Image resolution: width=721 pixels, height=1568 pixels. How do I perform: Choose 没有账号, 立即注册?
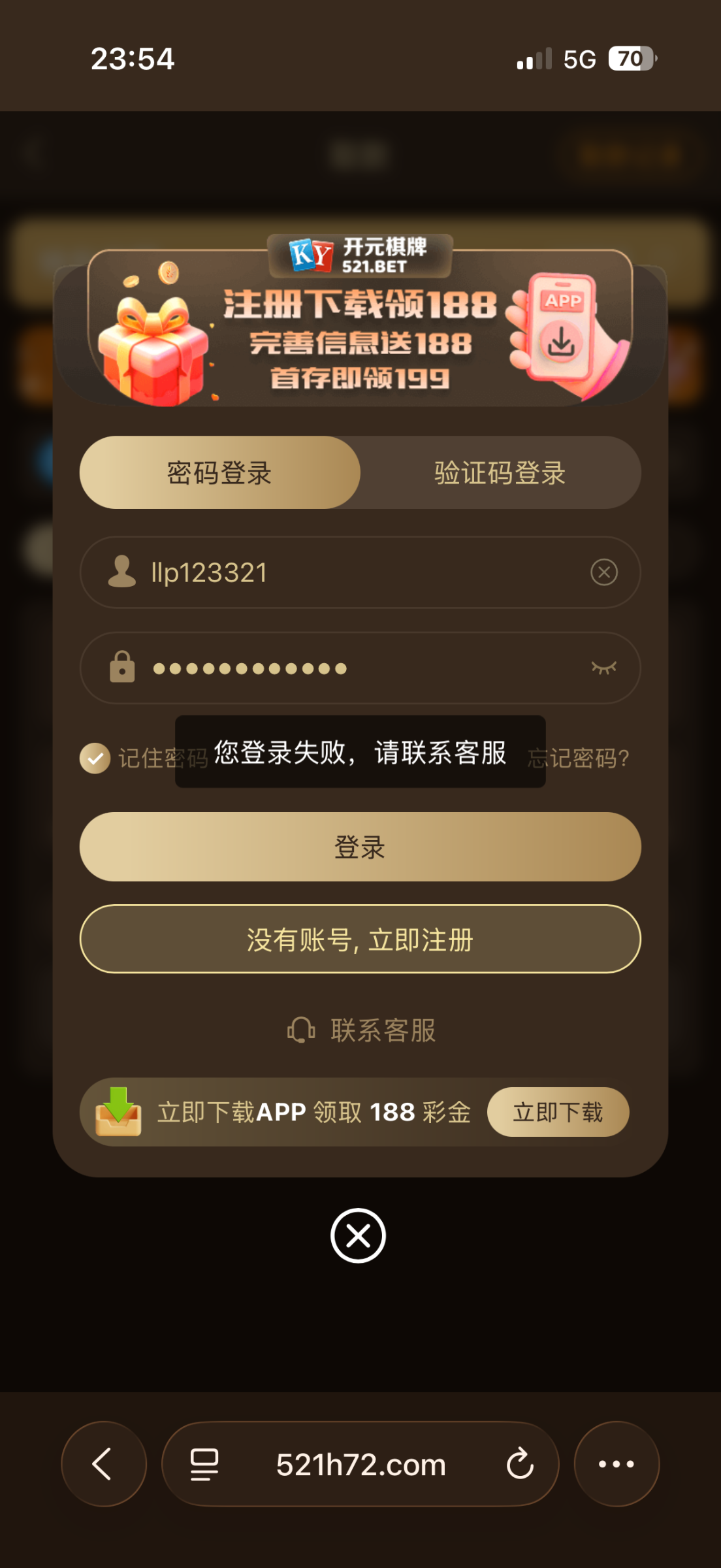pyautogui.click(x=360, y=939)
